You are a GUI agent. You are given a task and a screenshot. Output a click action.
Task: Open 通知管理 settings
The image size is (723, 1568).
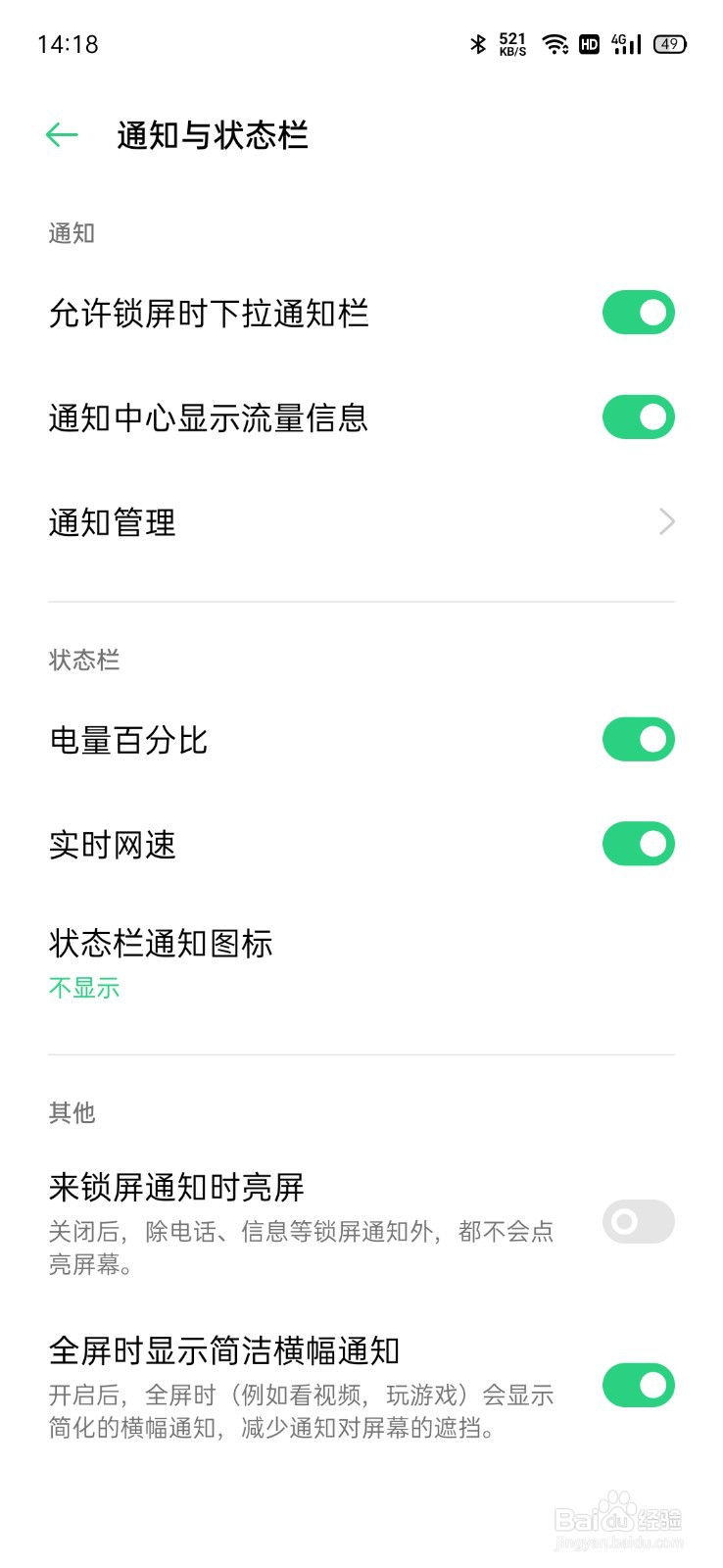pyautogui.click(x=361, y=522)
